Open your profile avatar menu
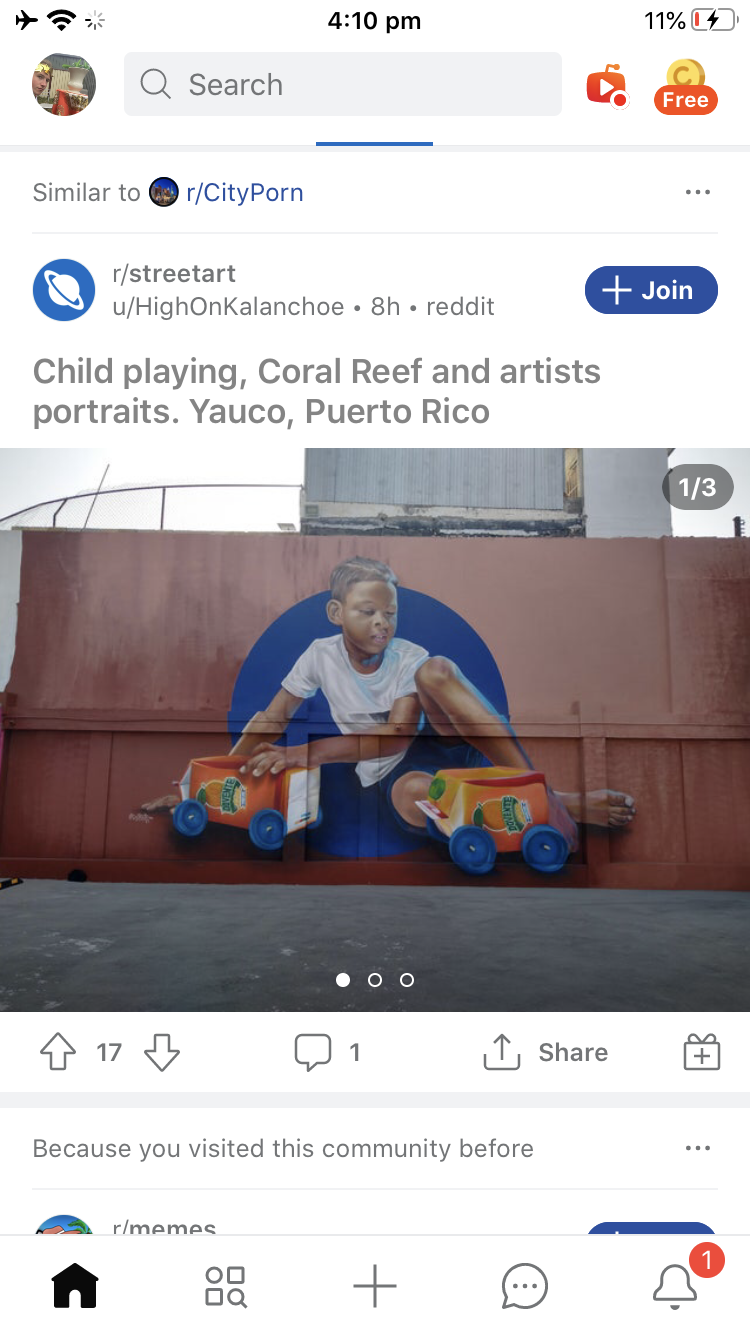750x1334 pixels. (x=64, y=85)
